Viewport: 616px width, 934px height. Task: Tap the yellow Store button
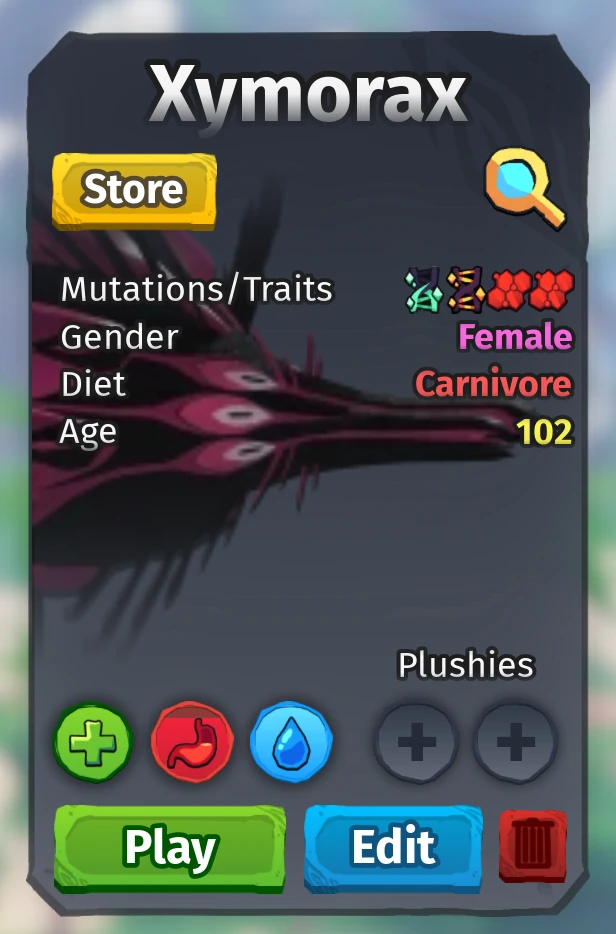coord(134,188)
